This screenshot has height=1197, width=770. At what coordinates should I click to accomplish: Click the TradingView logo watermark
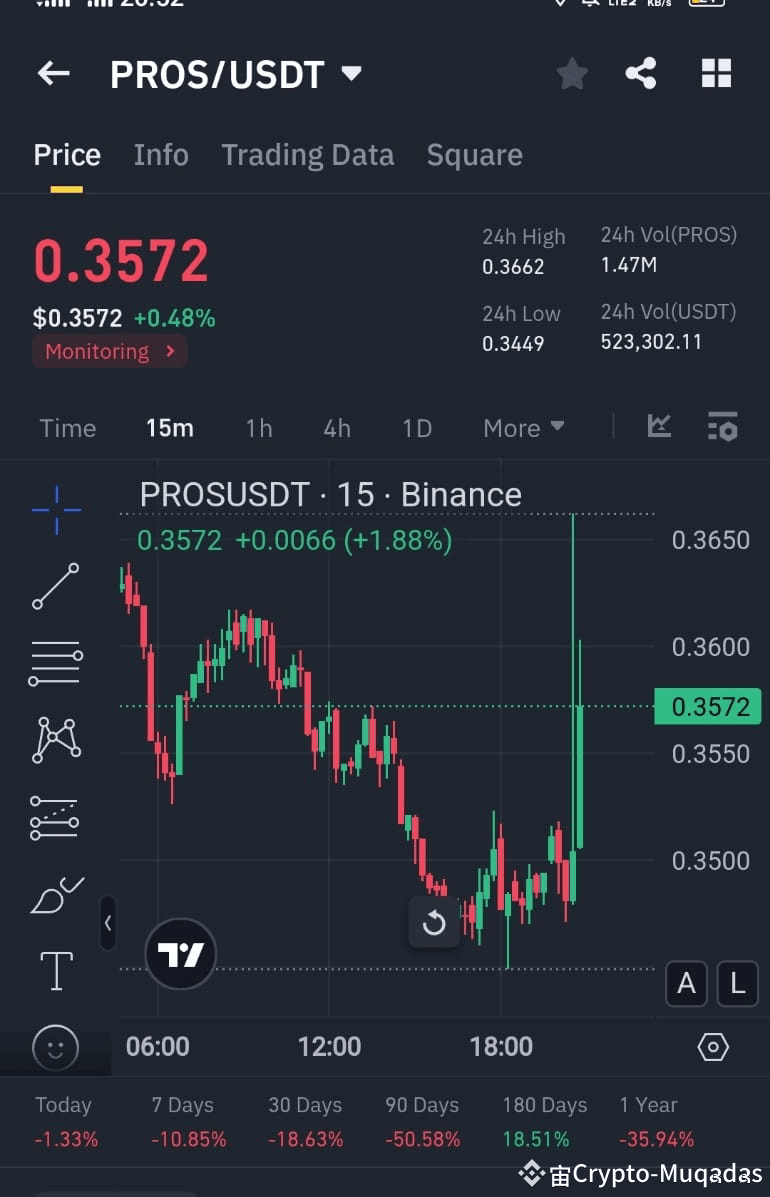(180, 954)
